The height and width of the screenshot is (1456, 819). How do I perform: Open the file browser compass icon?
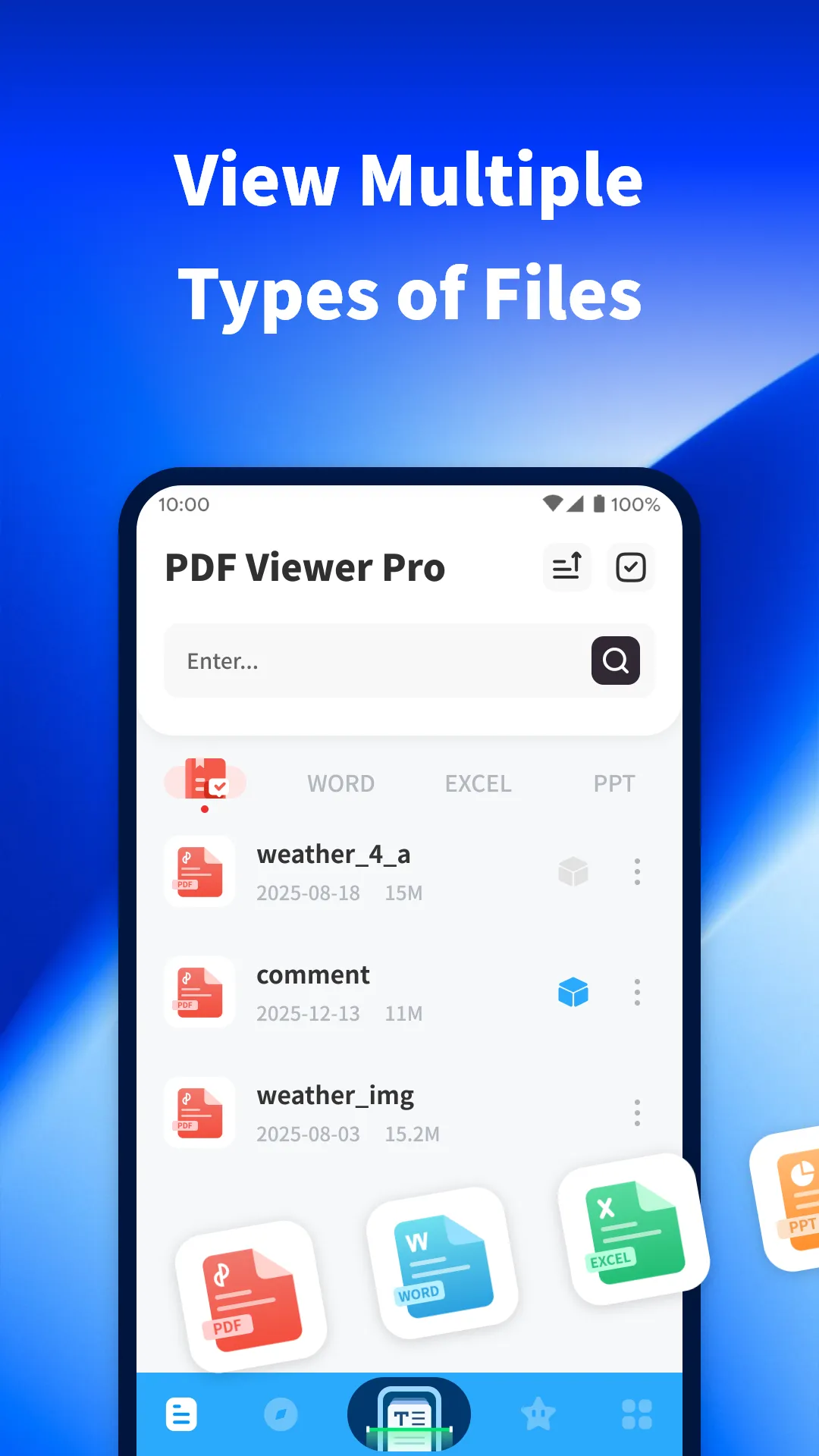281,1412
